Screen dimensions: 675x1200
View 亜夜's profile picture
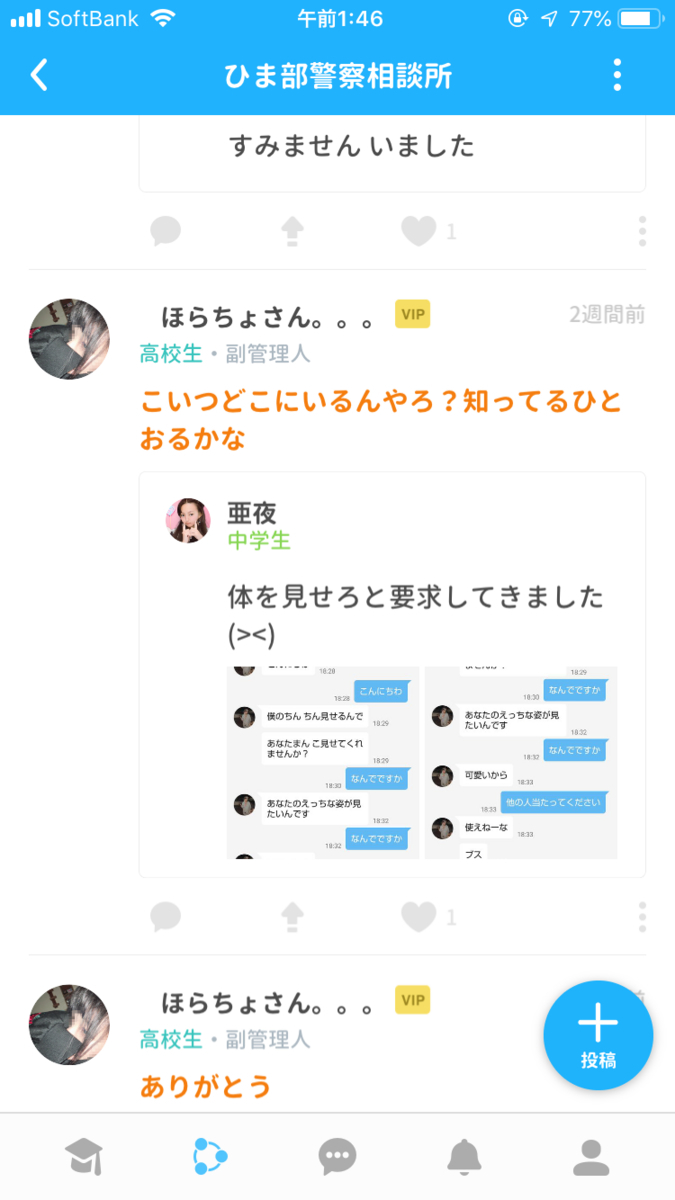pos(188,520)
